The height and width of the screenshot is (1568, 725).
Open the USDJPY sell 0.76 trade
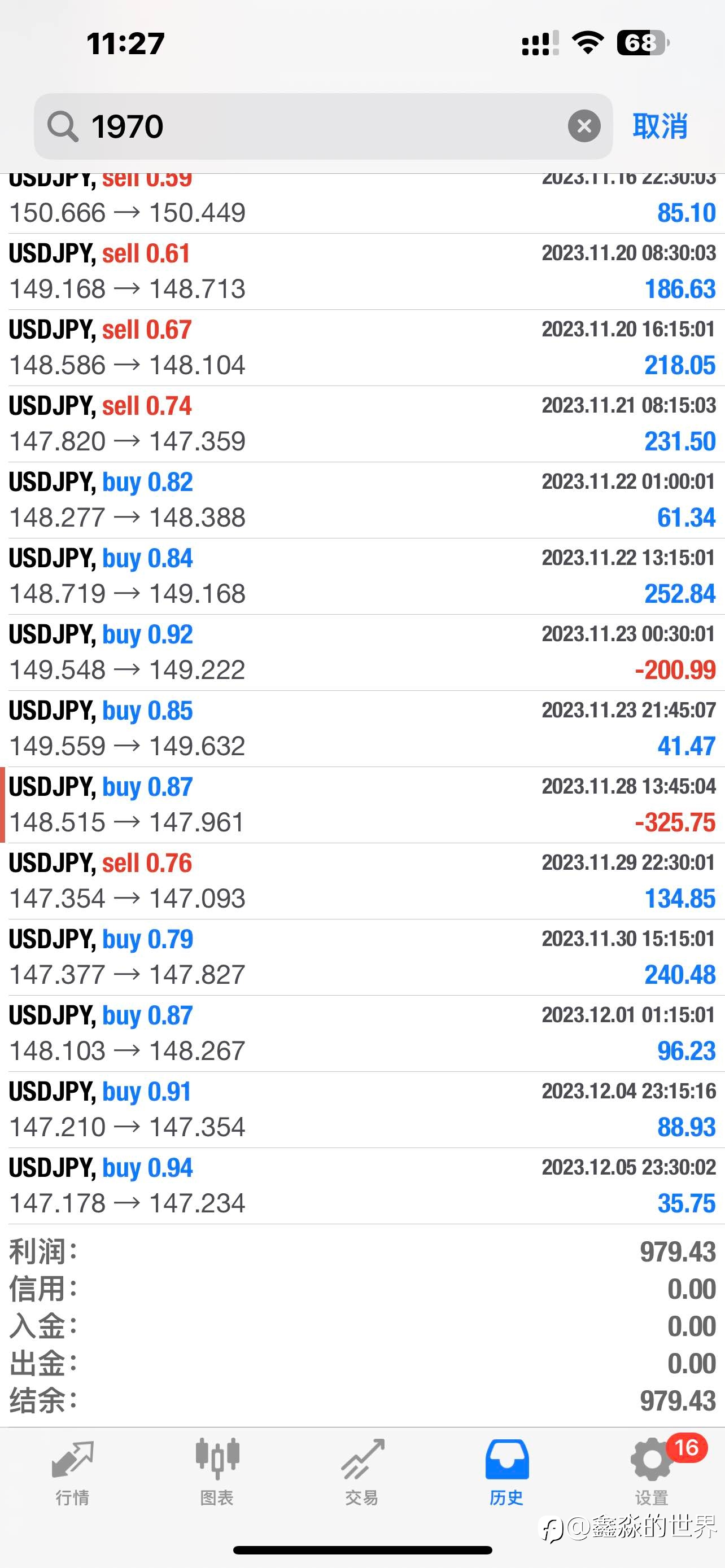362,881
